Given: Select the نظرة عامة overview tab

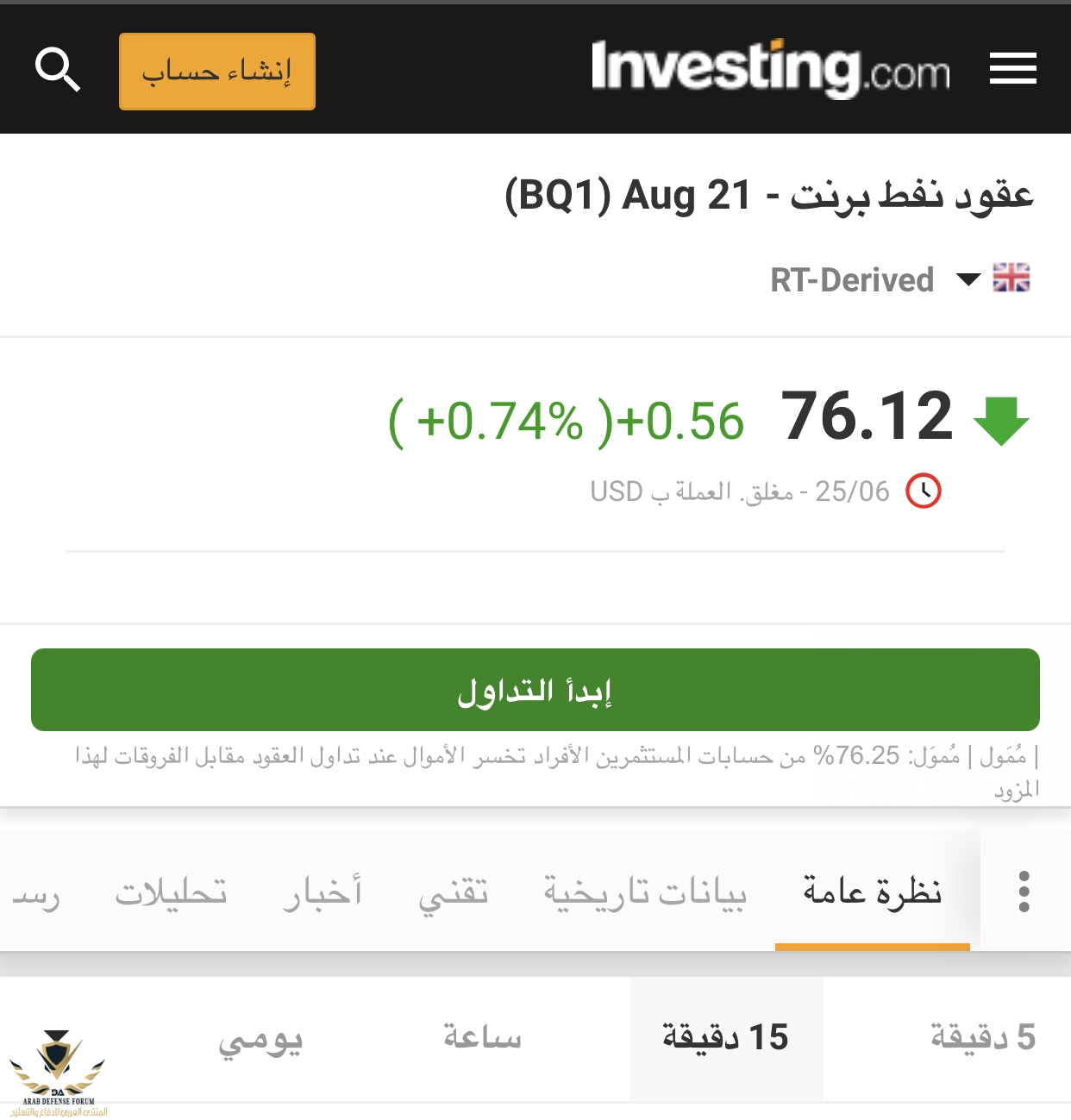Looking at the screenshot, I should [872, 892].
